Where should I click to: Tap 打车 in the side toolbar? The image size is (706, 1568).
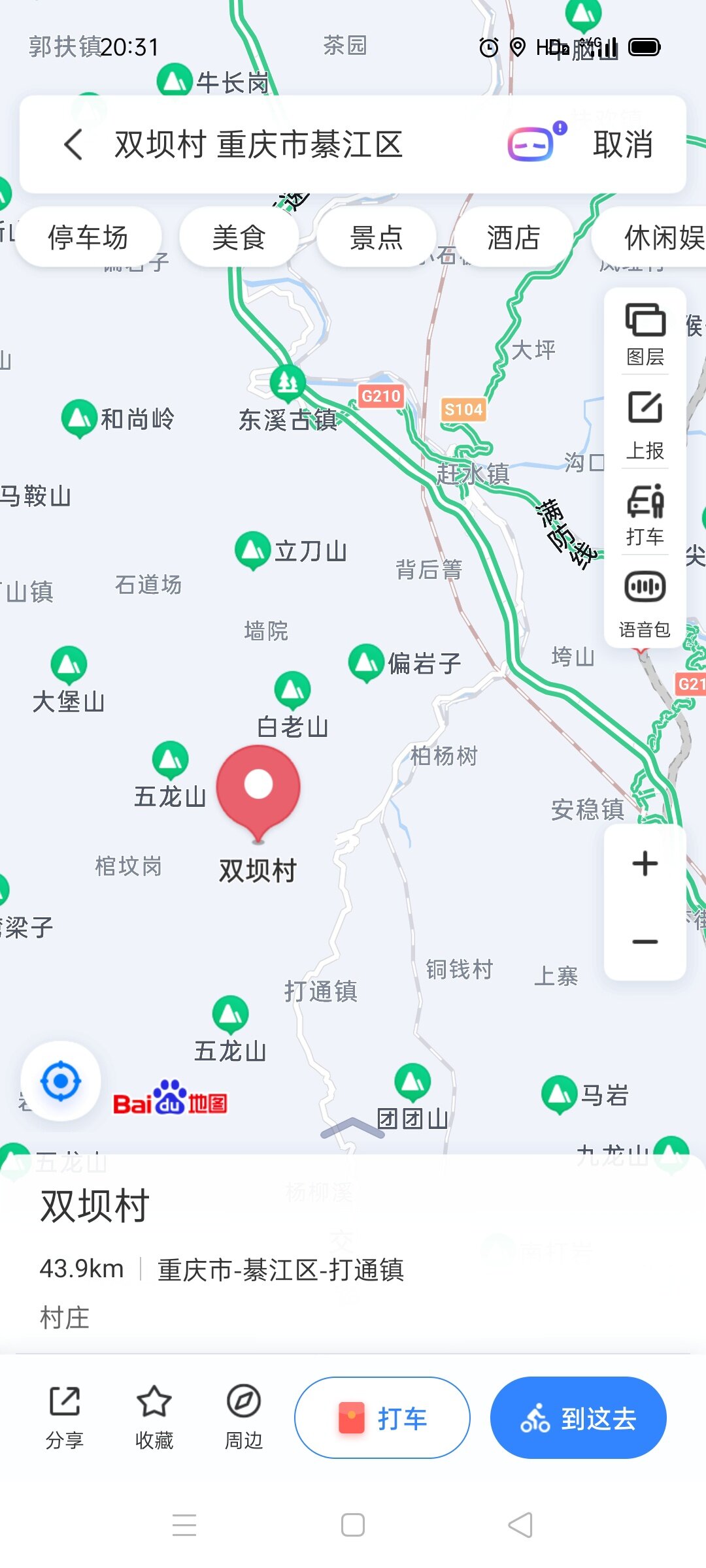[x=645, y=515]
